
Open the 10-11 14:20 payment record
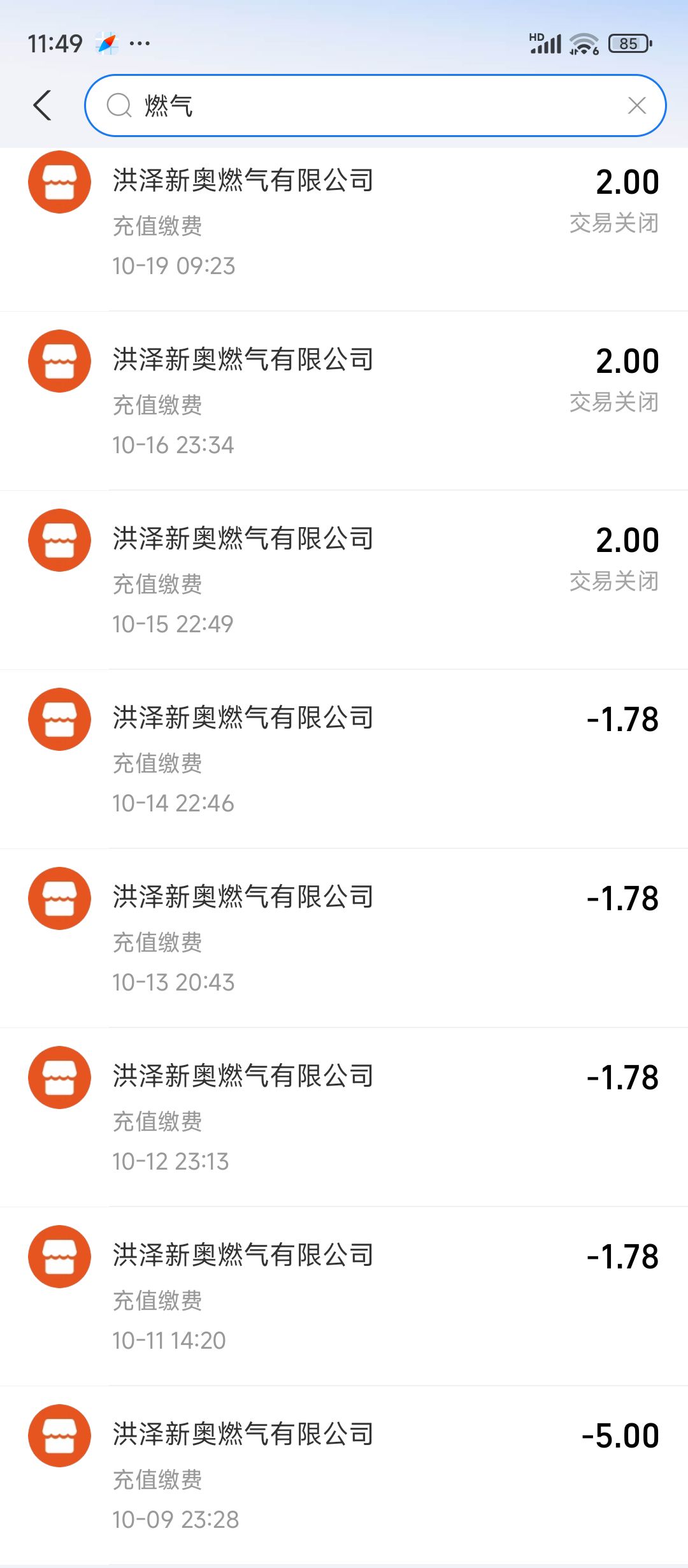[x=344, y=1296]
